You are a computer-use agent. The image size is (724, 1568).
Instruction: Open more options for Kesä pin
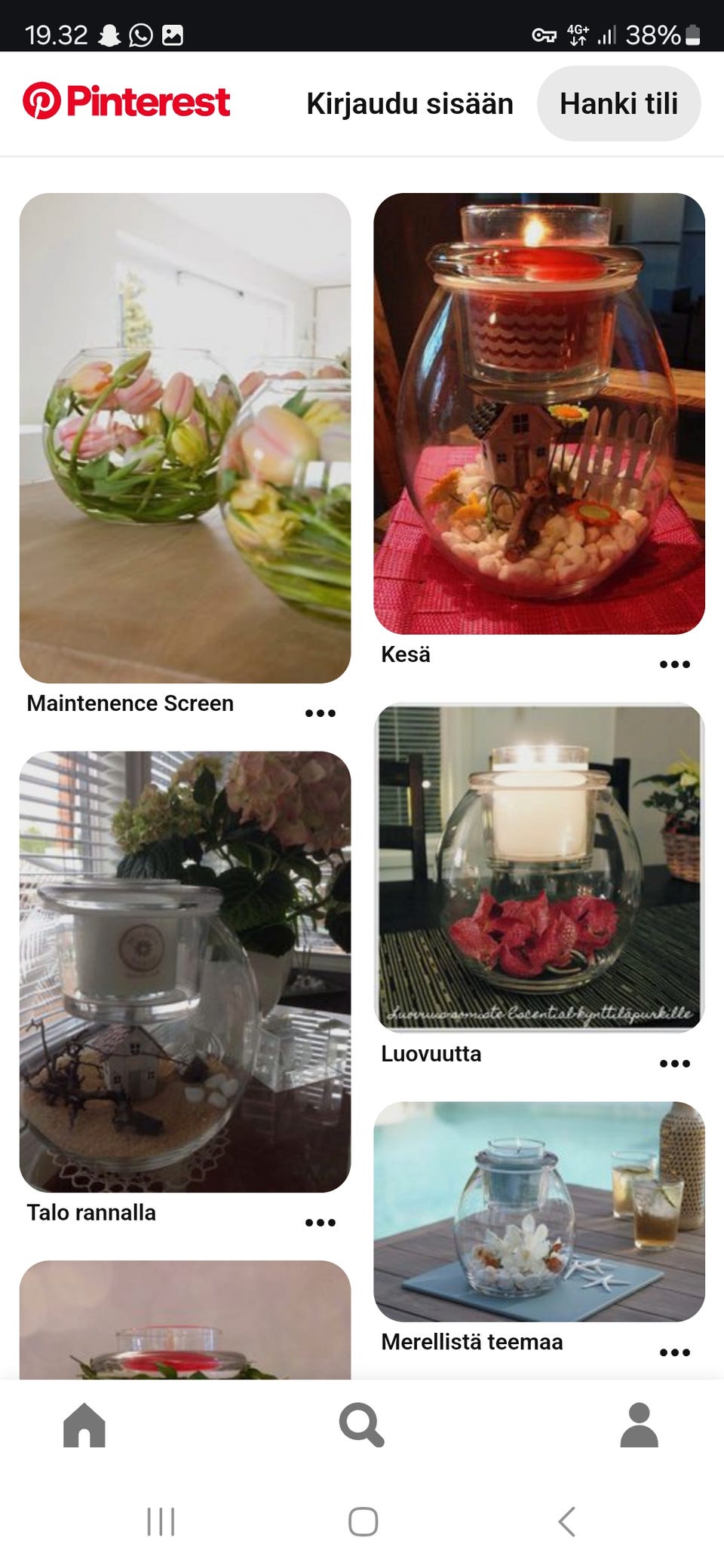(x=675, y=664)
